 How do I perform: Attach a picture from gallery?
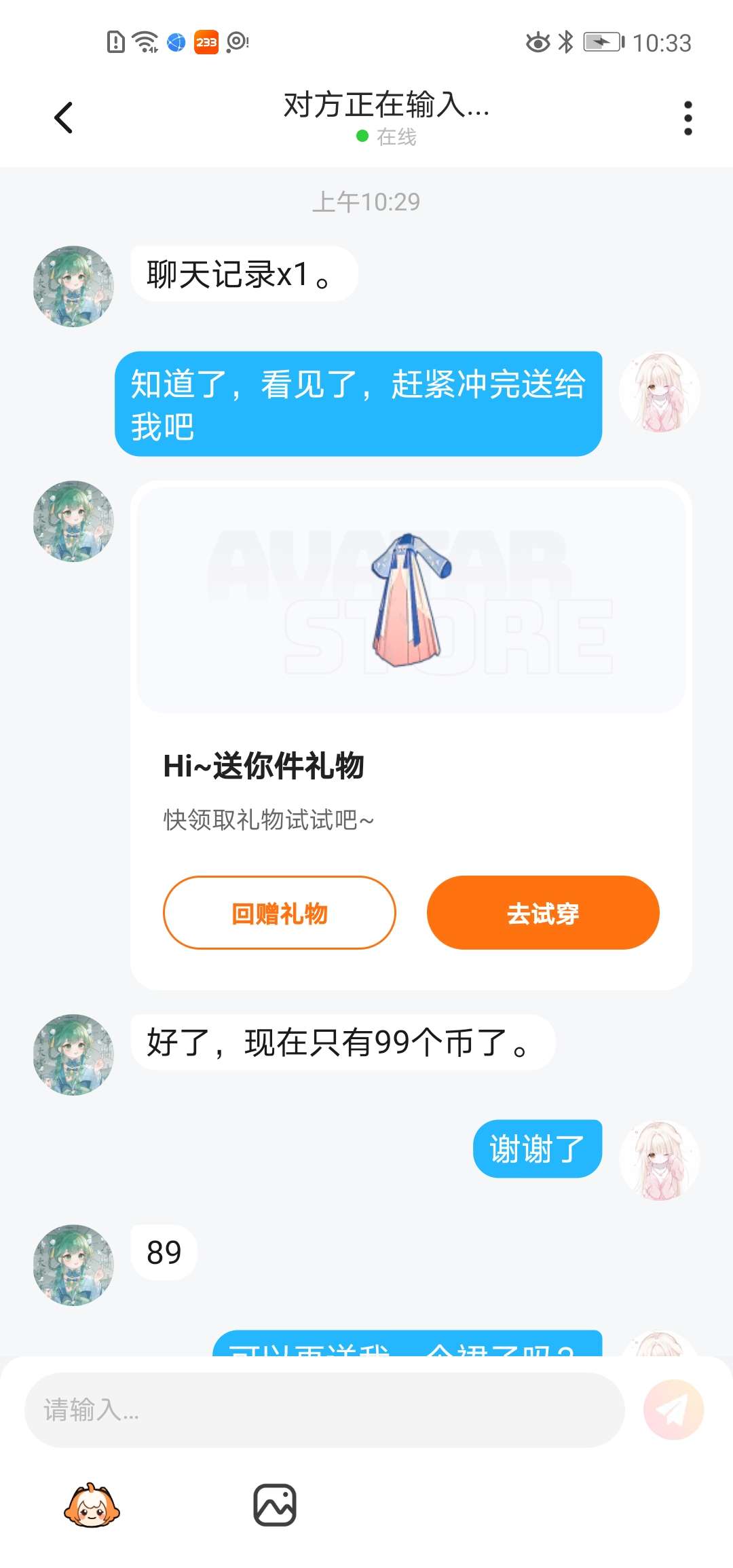[275, 1505]
